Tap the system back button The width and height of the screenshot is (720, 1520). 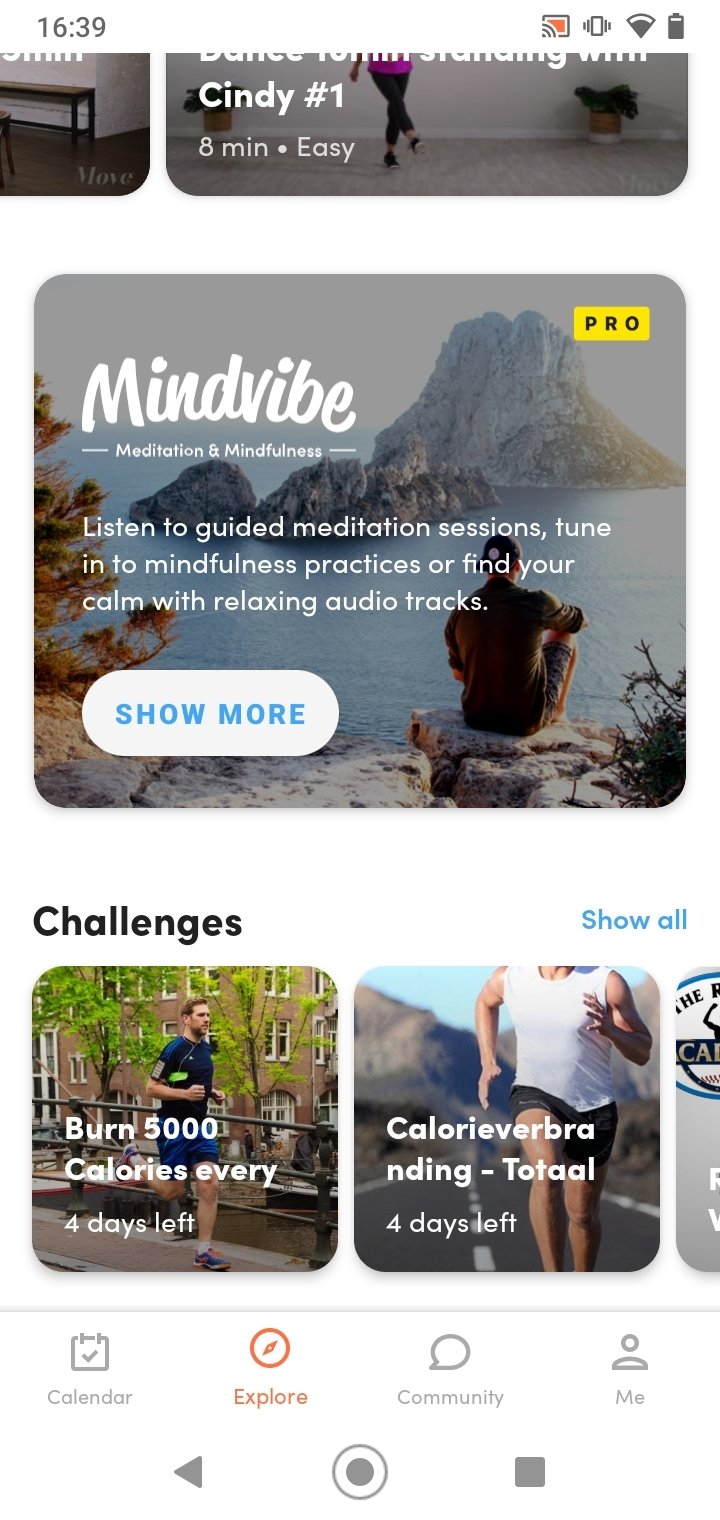(x=188, y=1472)
